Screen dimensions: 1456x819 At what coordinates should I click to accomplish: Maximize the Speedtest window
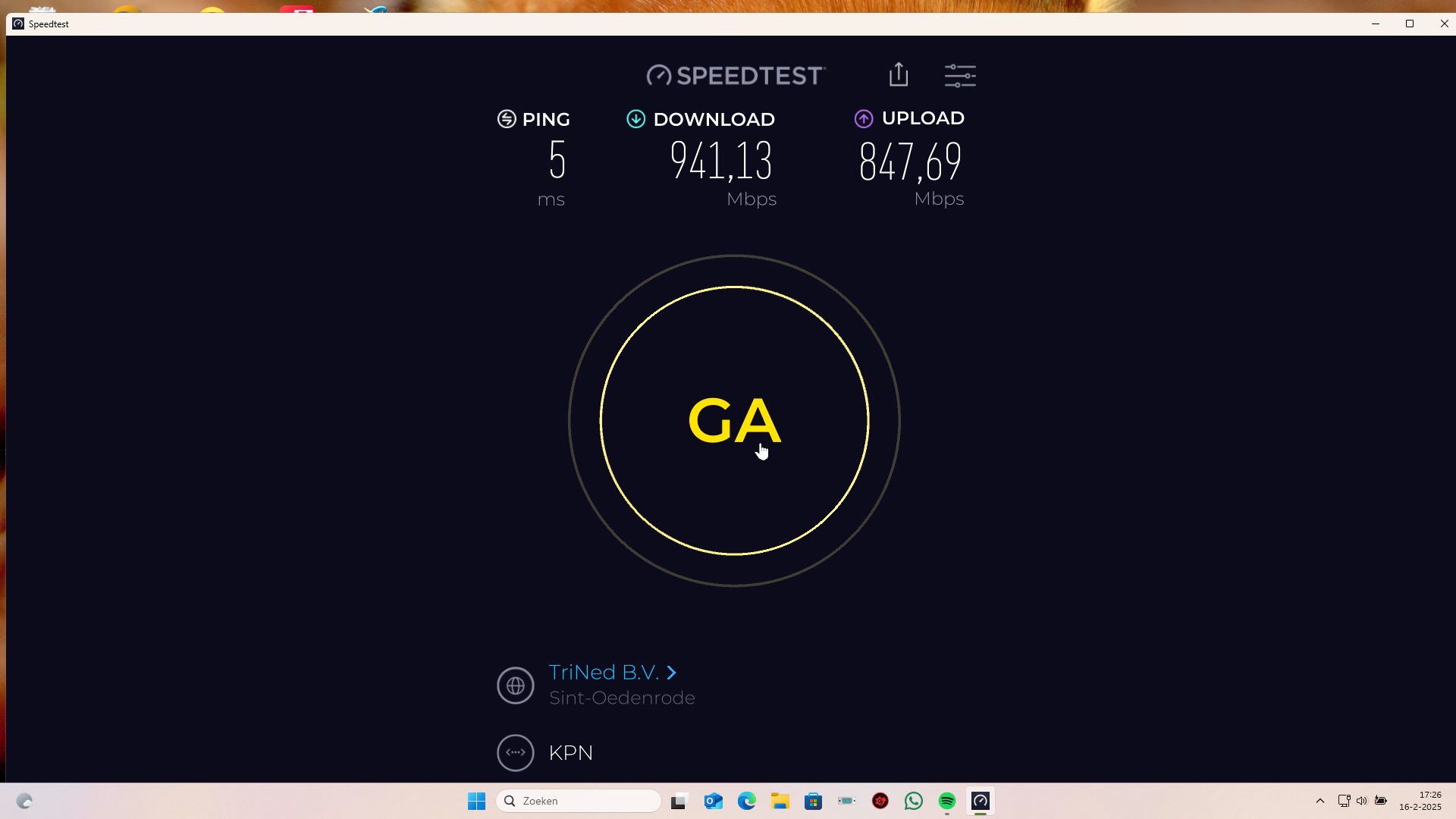point(1410,24)
